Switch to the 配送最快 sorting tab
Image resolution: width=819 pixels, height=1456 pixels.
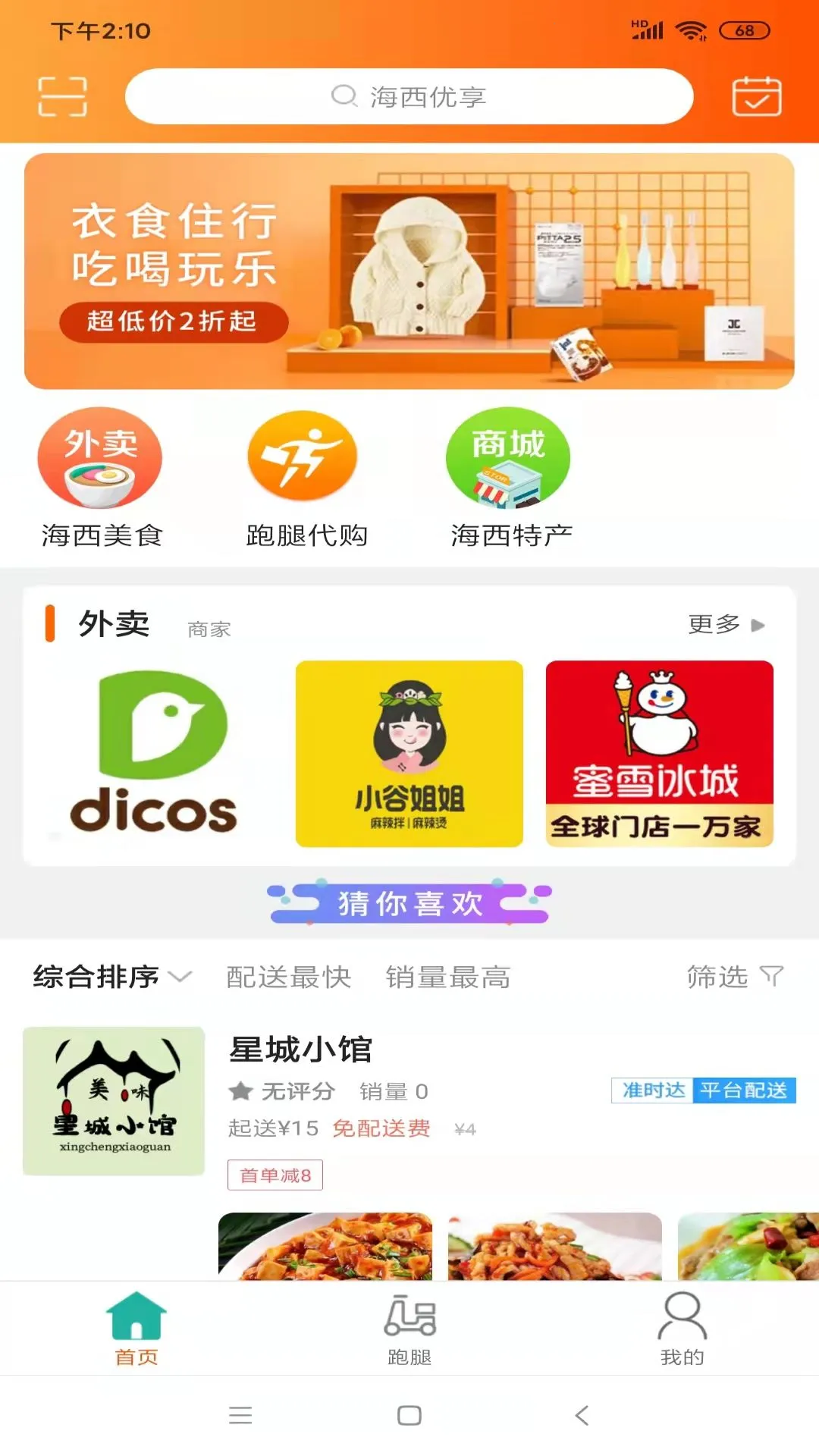(287, 977)
